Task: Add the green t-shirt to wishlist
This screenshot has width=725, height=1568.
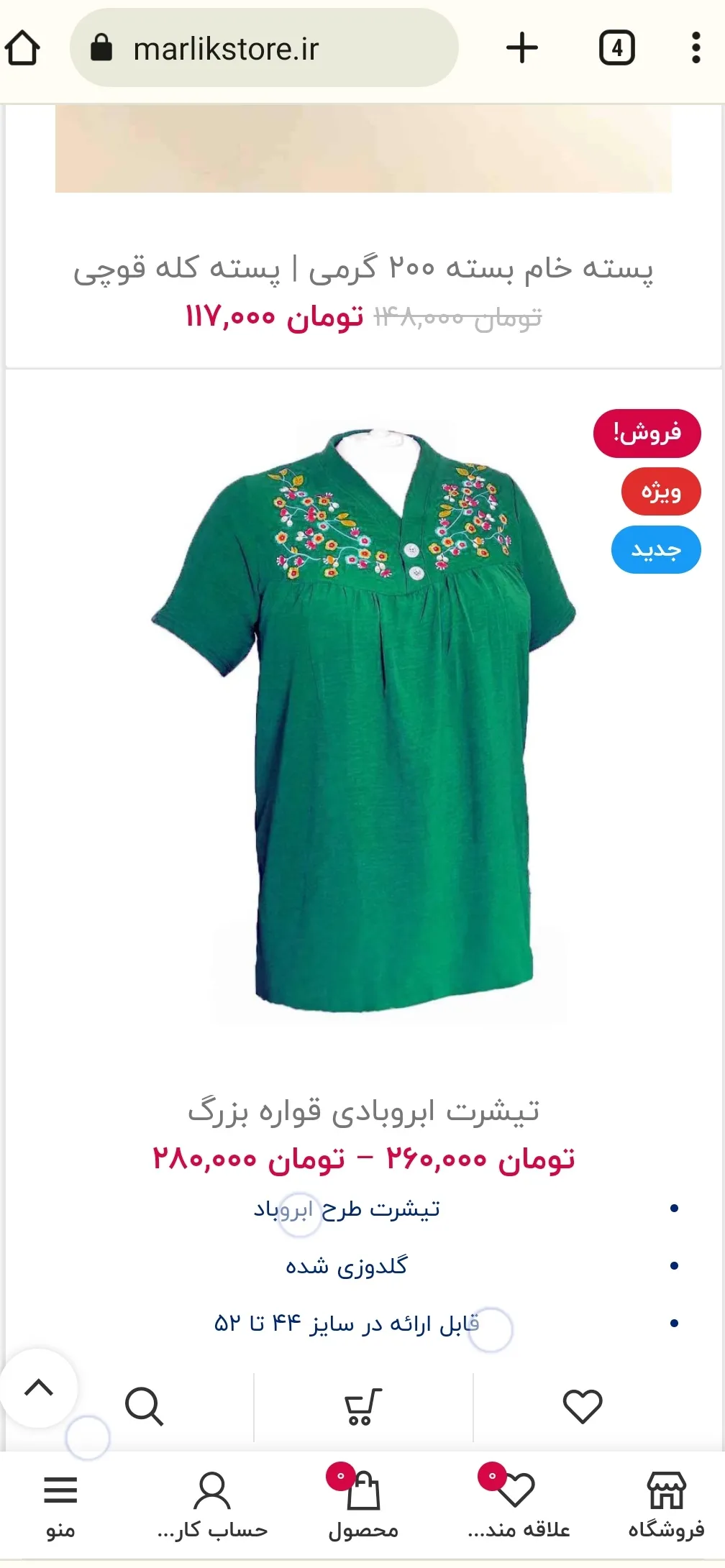Action: pyautogui.click(x=582, y=1406)
